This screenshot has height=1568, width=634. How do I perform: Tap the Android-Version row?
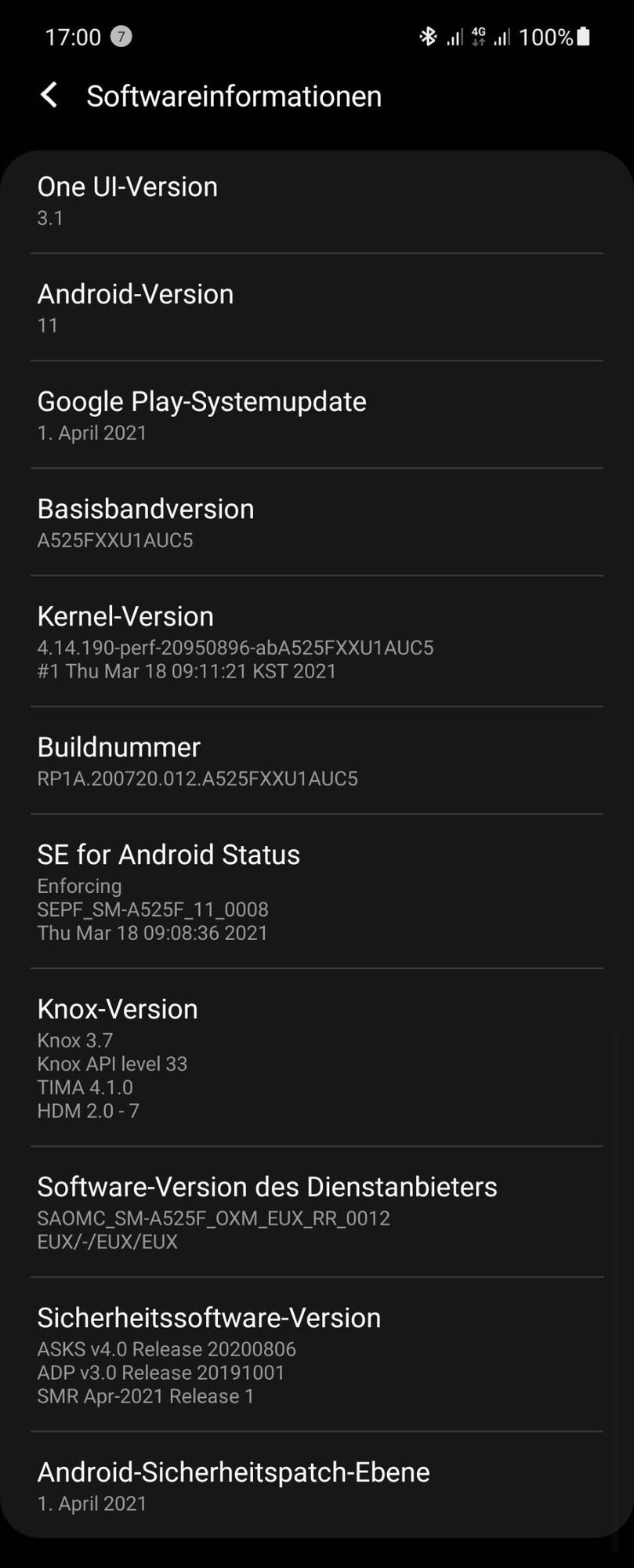pos(317,307)
